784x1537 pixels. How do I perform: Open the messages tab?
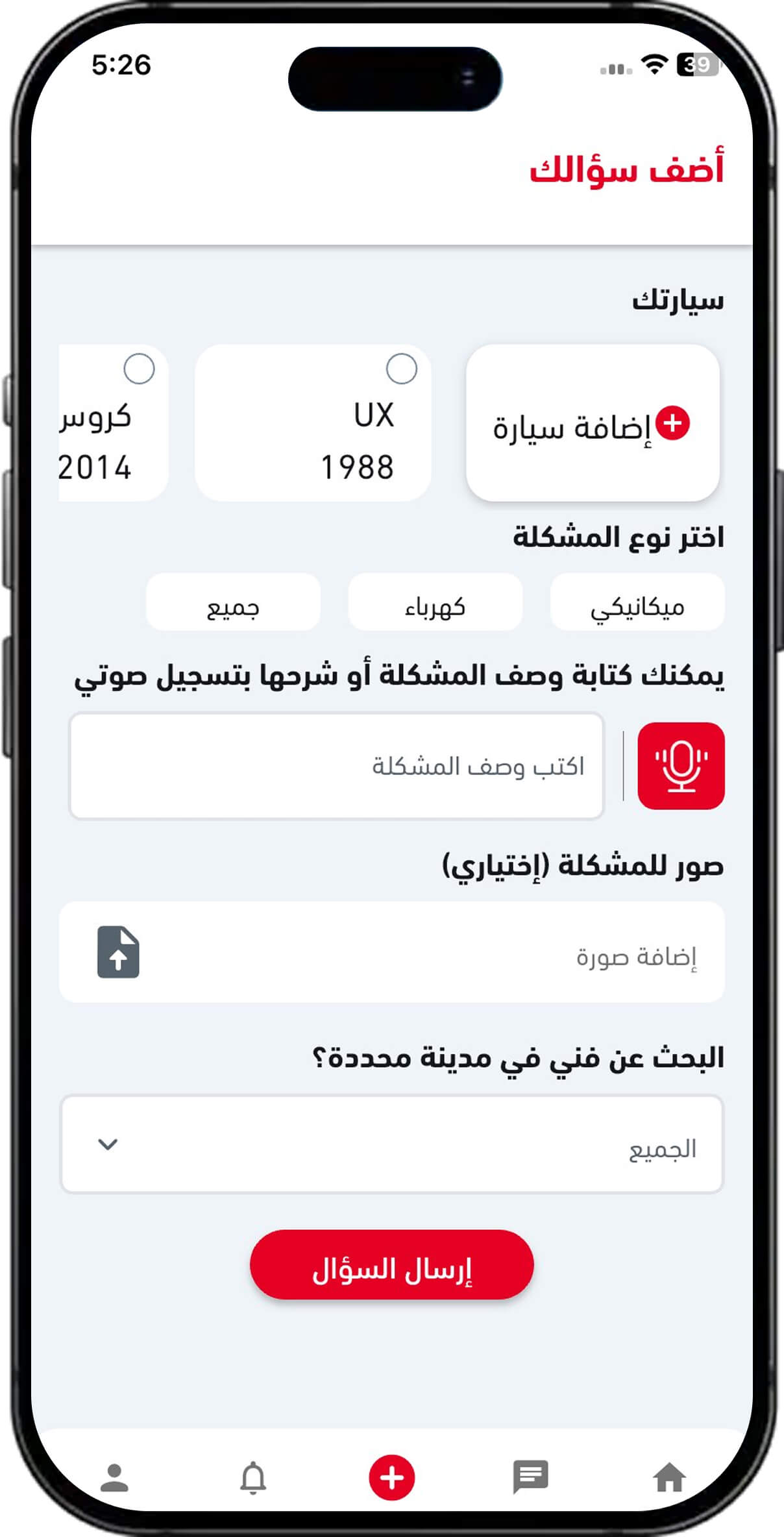coord(530,1478)
